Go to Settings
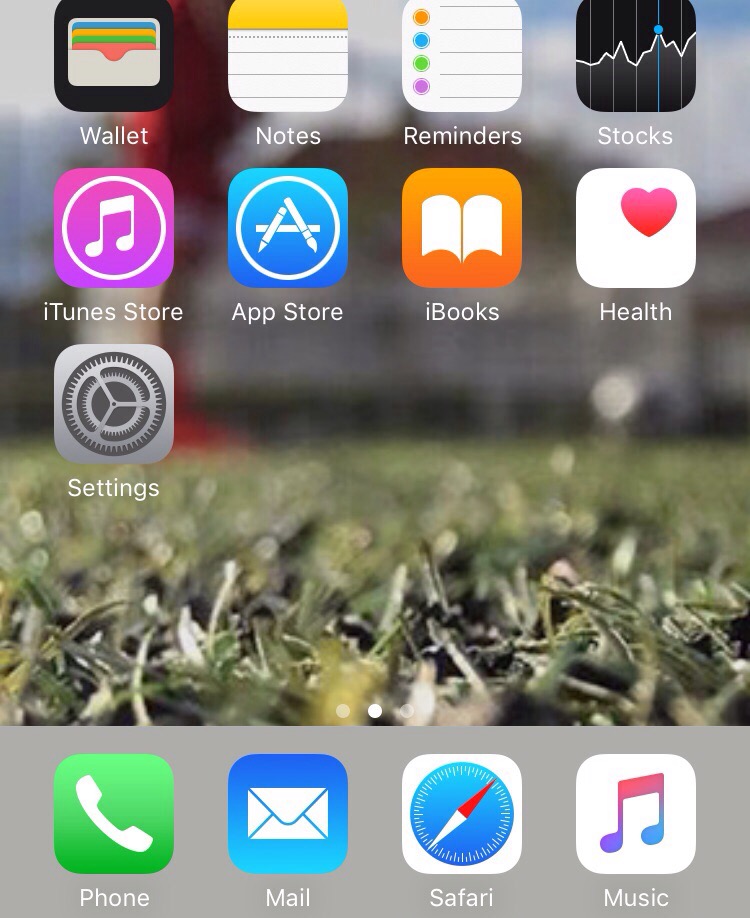Image resolution: width=750 pixels, height=918 pixels. (x=113, y=404)
